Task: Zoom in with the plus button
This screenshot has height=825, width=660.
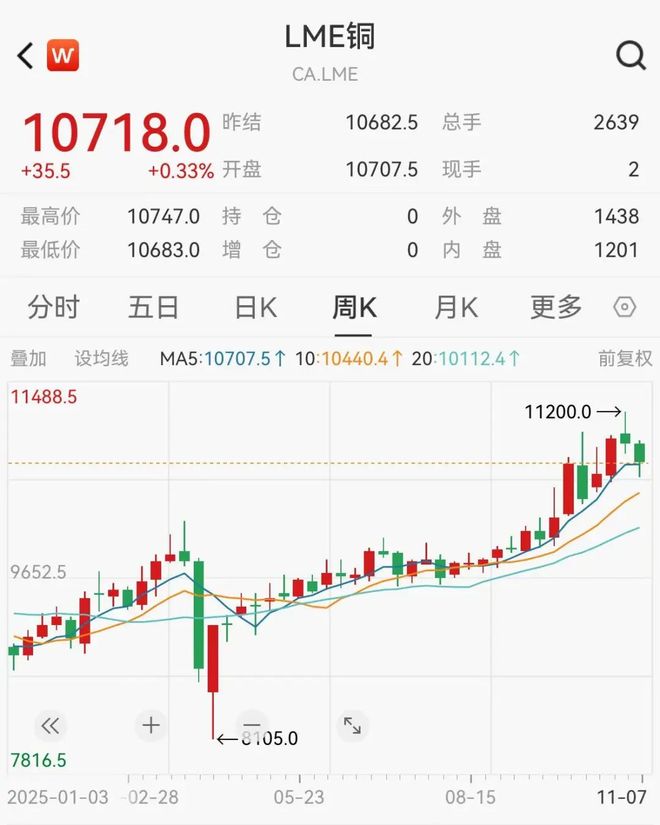Action: (151, 725)
